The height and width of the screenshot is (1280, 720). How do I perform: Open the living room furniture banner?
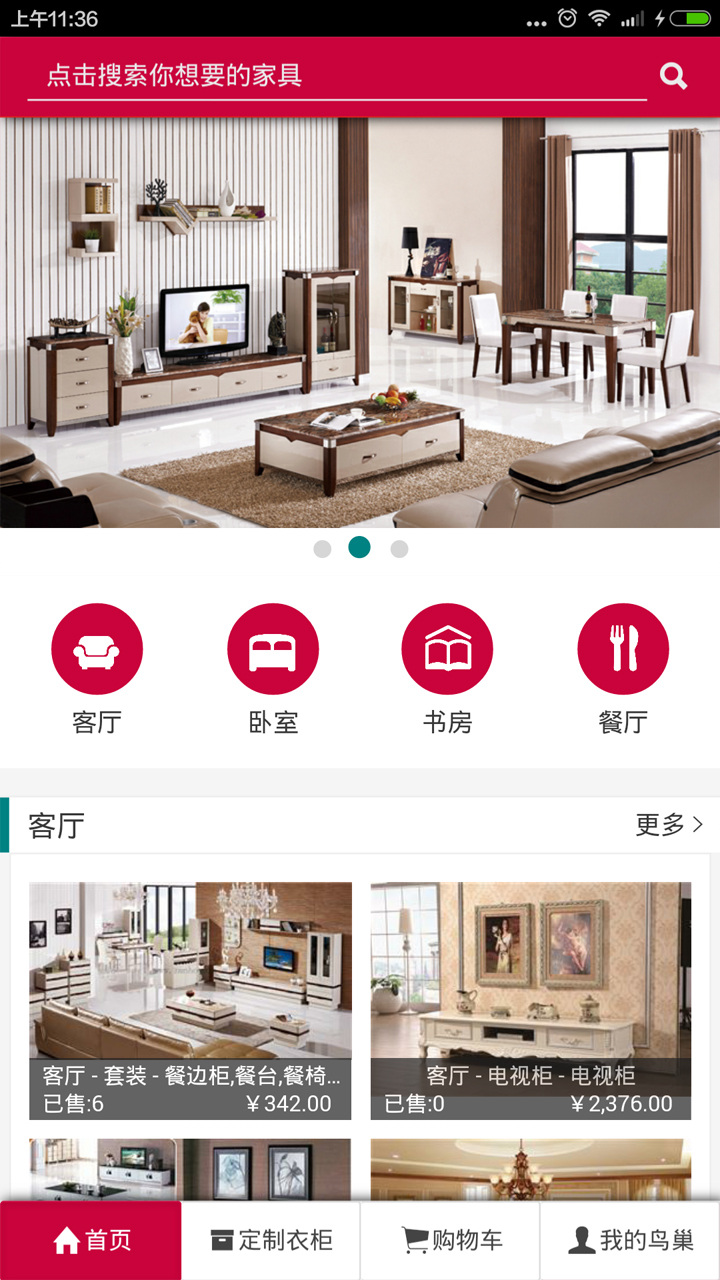[360, 322]
